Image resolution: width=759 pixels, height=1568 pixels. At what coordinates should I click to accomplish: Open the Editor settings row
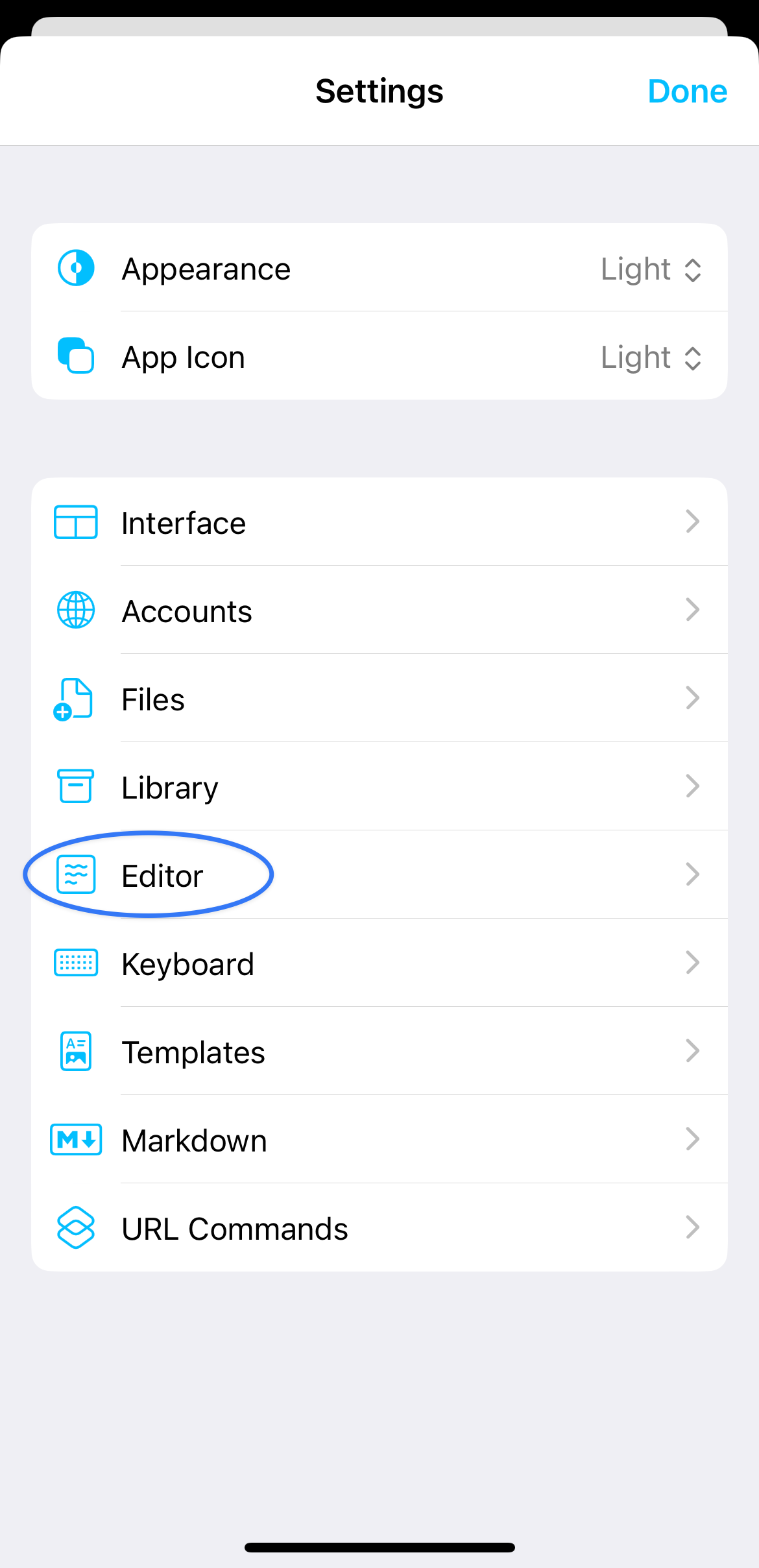[x=379, y=875]
